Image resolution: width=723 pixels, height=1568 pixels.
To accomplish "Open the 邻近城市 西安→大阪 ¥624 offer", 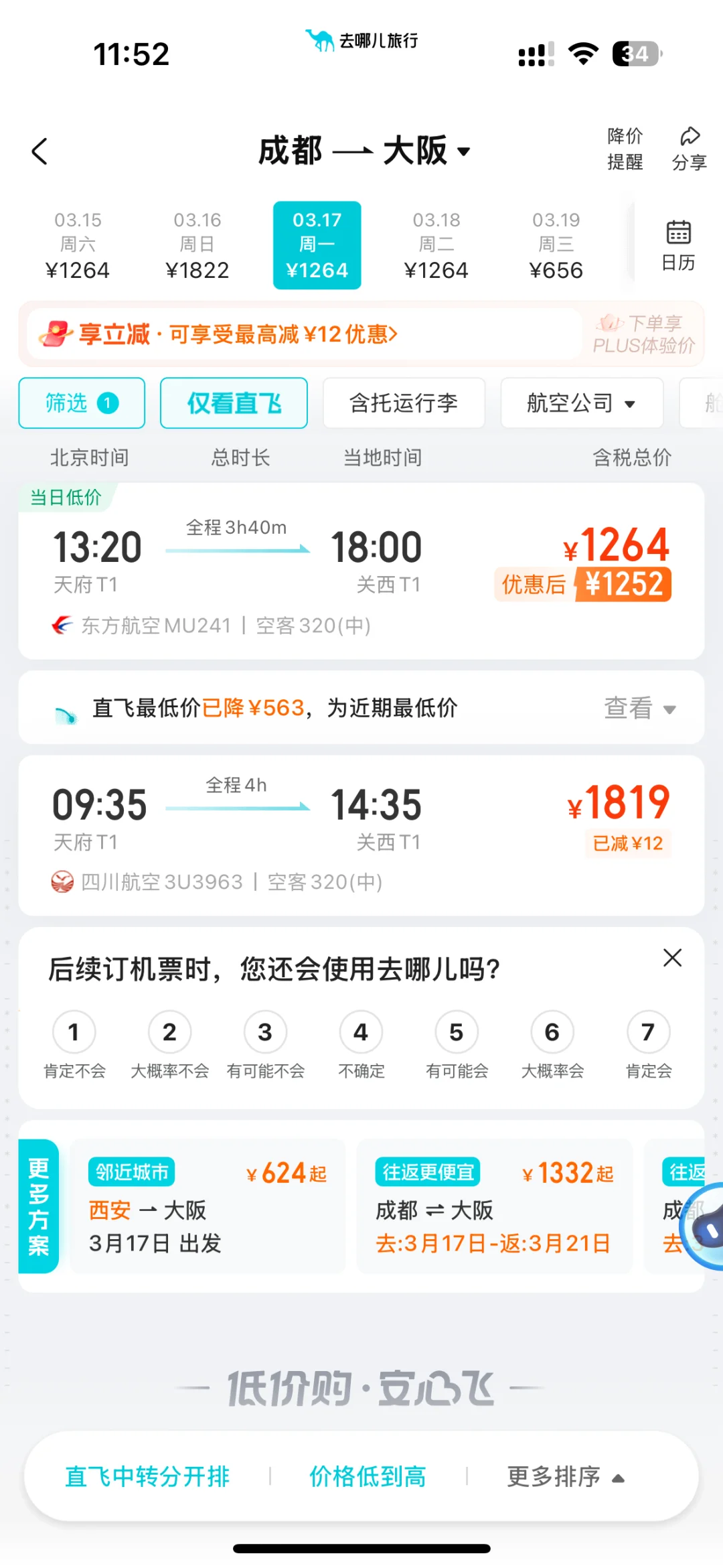I will click(208, 1206).
